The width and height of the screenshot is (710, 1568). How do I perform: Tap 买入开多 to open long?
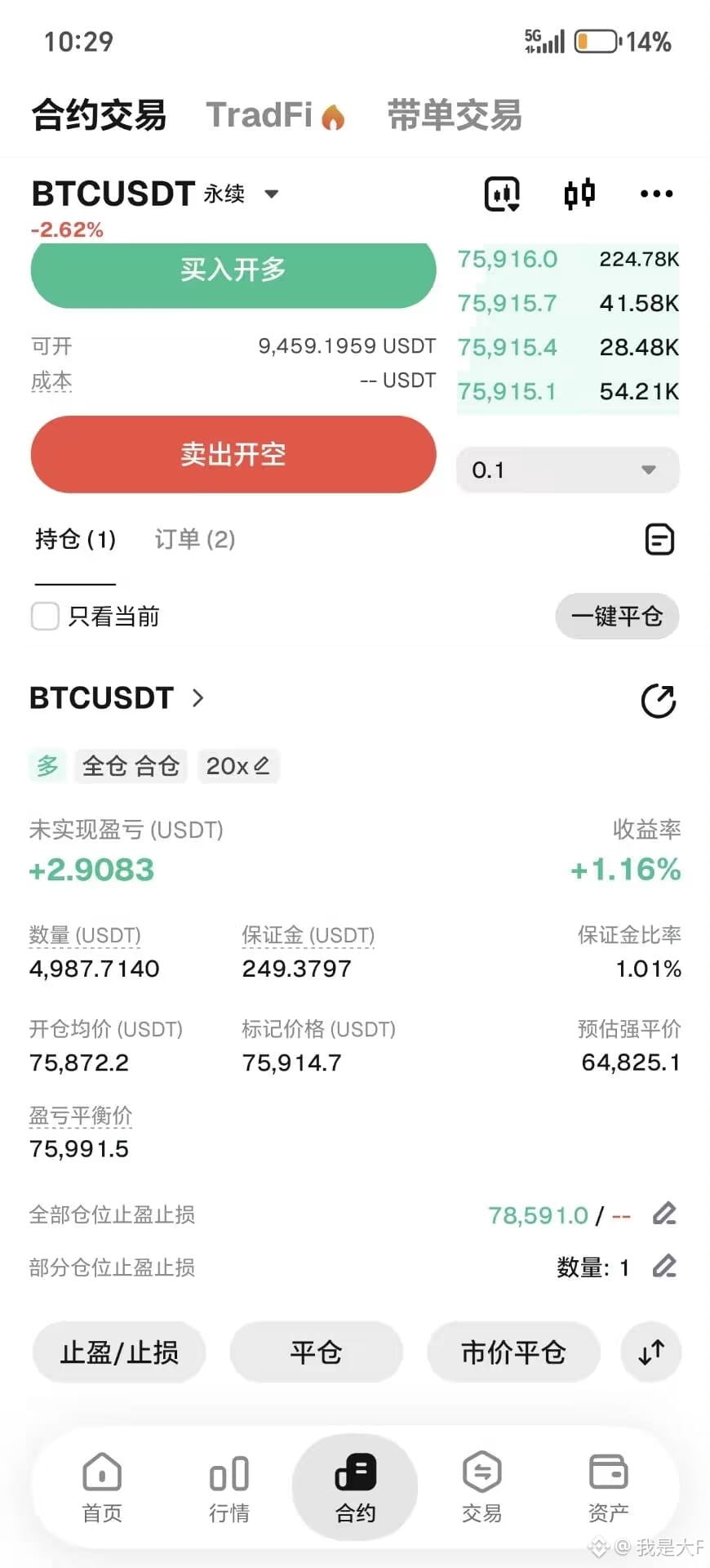pos(233,271)
